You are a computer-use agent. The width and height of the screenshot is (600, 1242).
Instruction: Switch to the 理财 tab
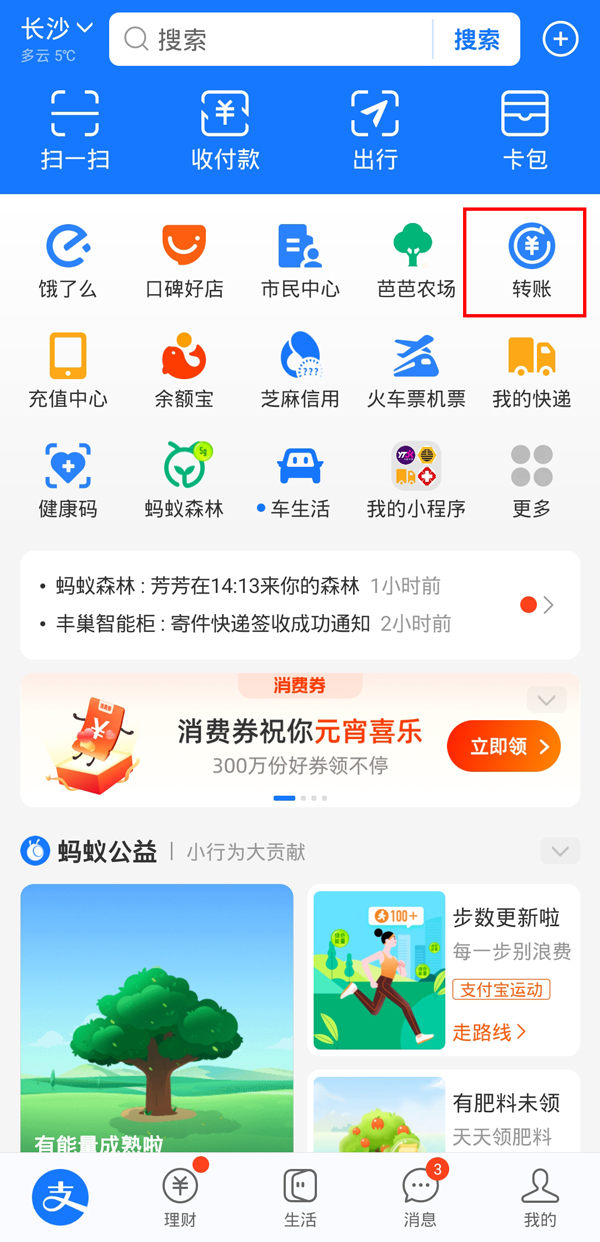click(x=180, y=1198)
